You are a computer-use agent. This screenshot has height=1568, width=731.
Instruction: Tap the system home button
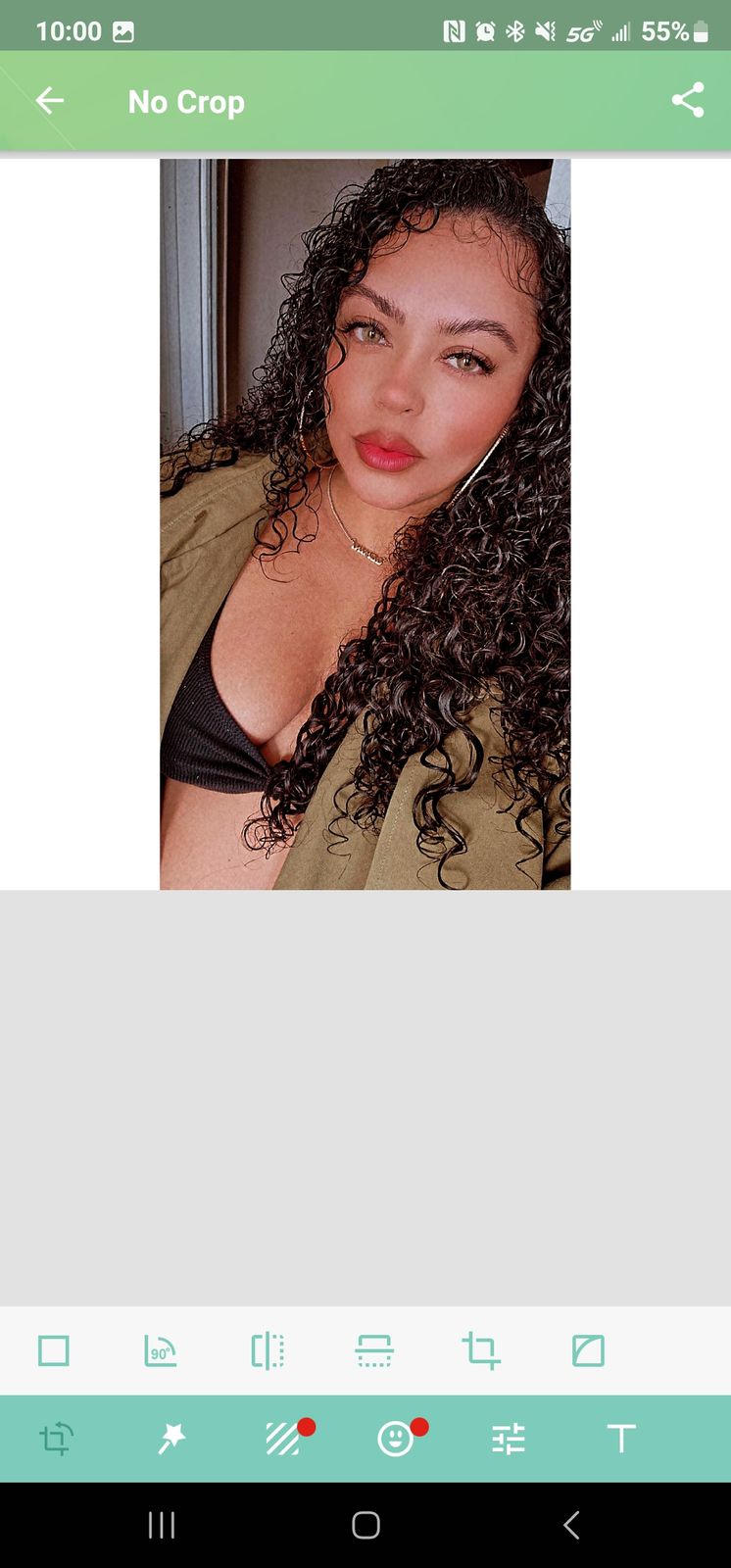click(365, 1525)
